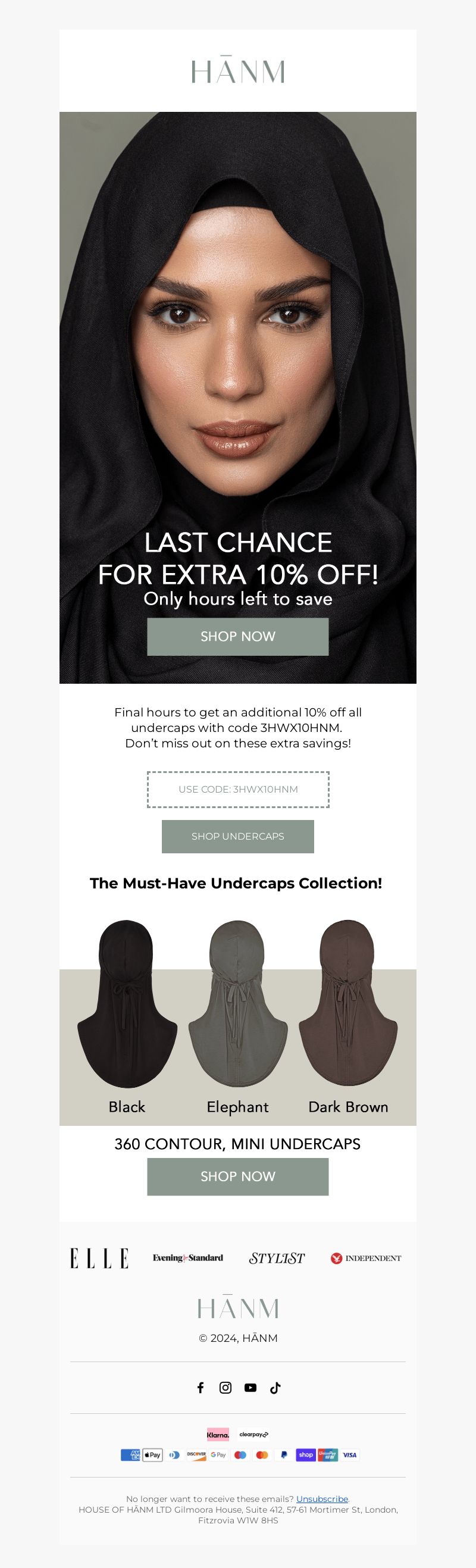The width and height of the screenshot is (476, 1568).
Task: Open the Facebook icon in the footer
Action: (x=201, y=1387)
